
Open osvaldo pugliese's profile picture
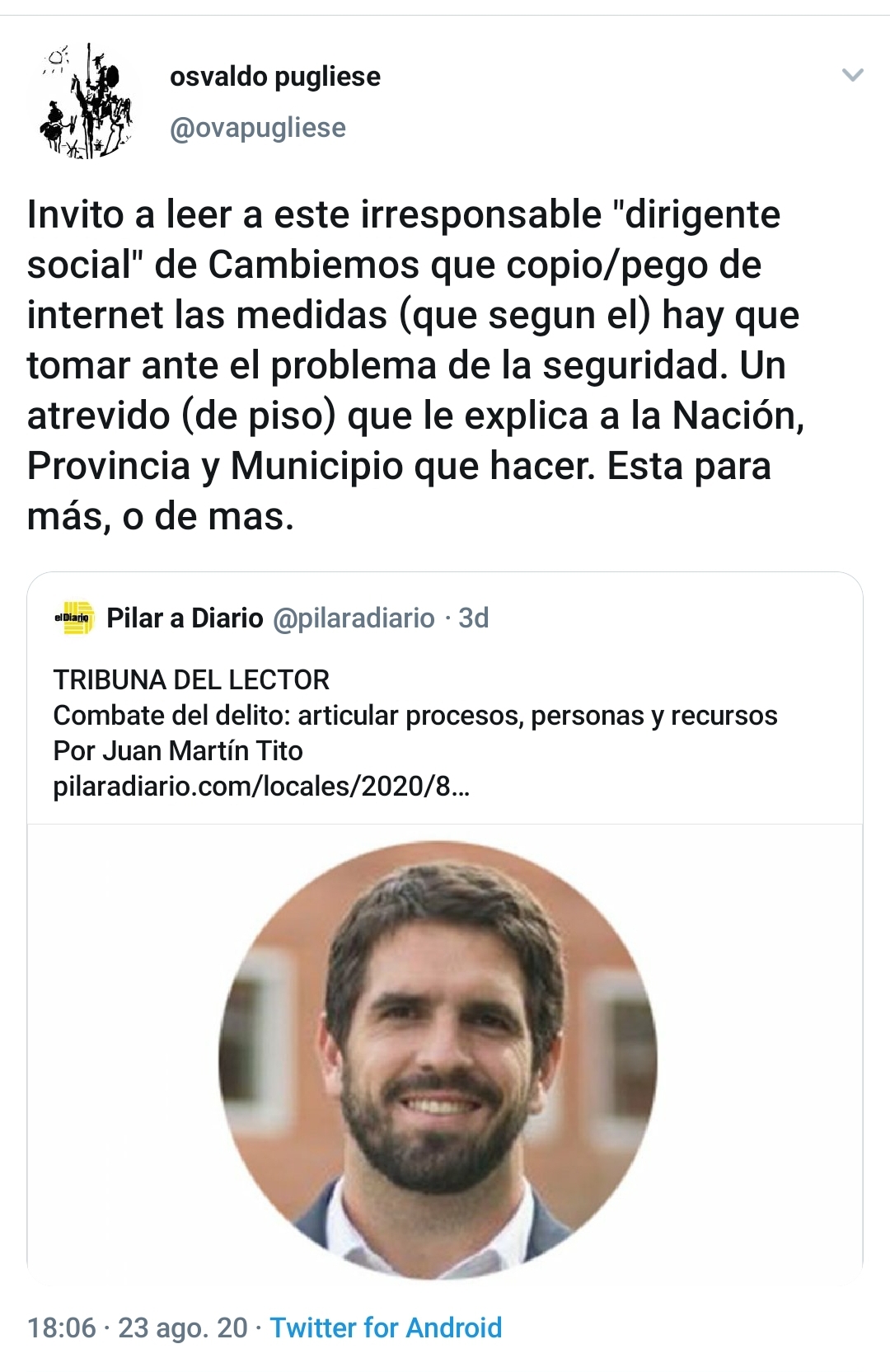tap(86, 102)
